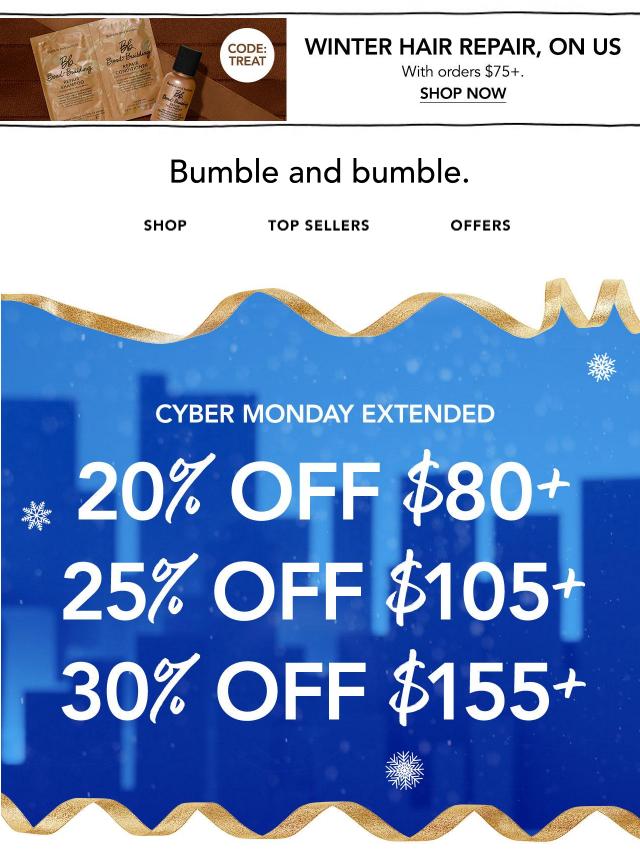This screenshot has width=640, height=854.
Task: Open the Offers page
Action: [x=480, y=226]
